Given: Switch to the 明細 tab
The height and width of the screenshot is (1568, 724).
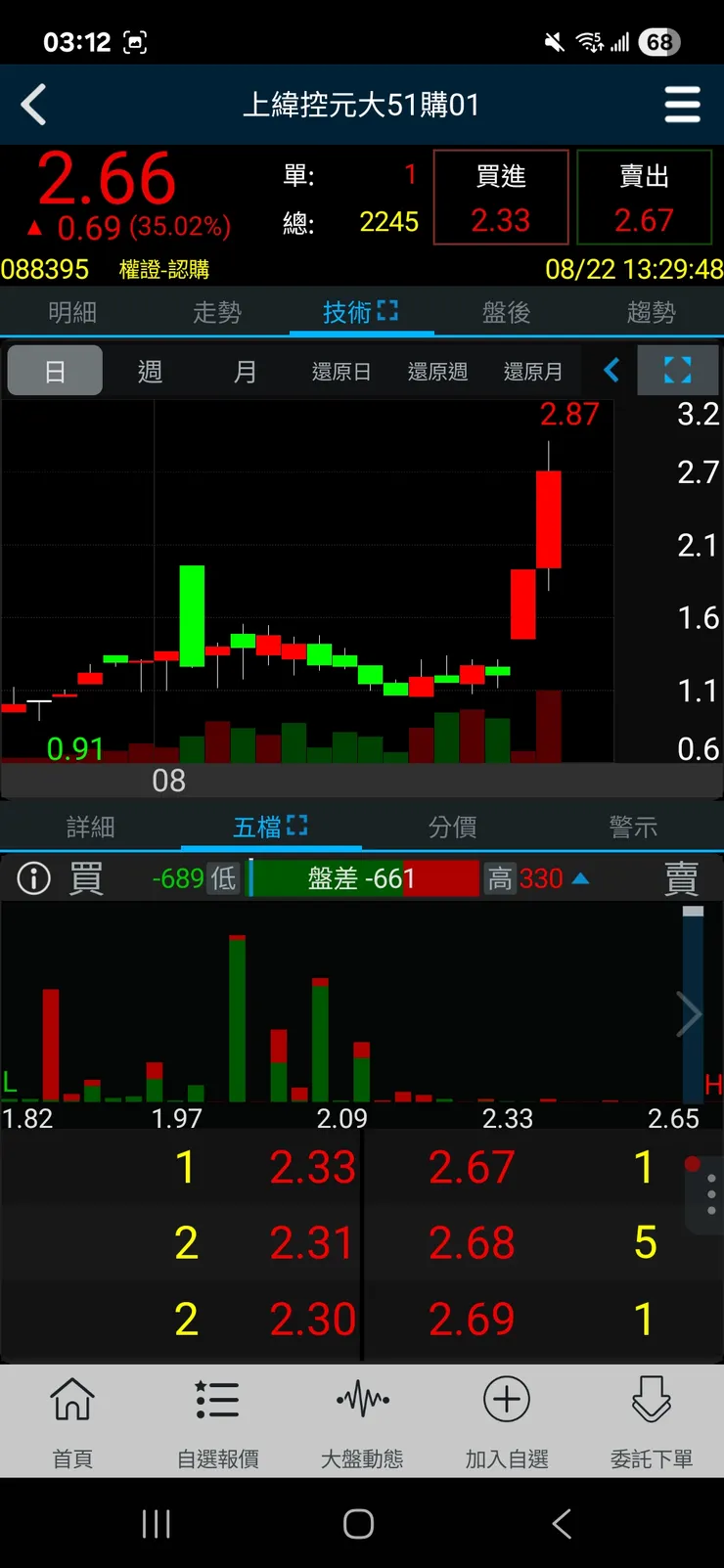Looking at the screenshot, I should point(72,312).
